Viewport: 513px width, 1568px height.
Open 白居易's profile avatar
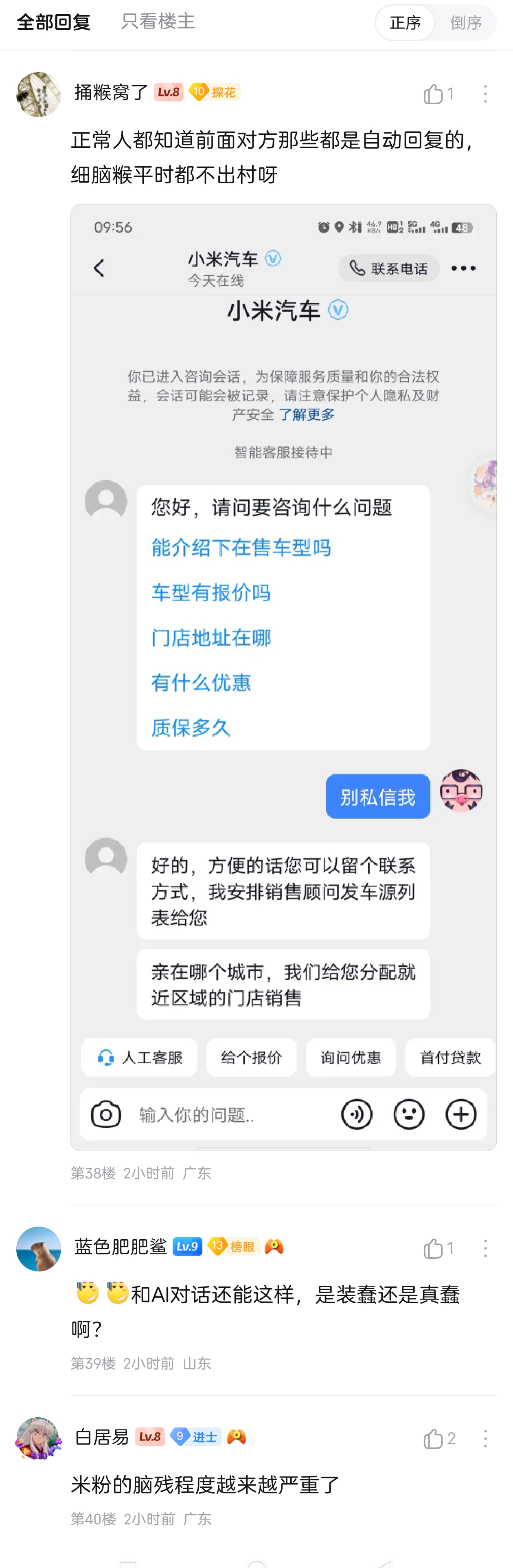point(38,1438)
